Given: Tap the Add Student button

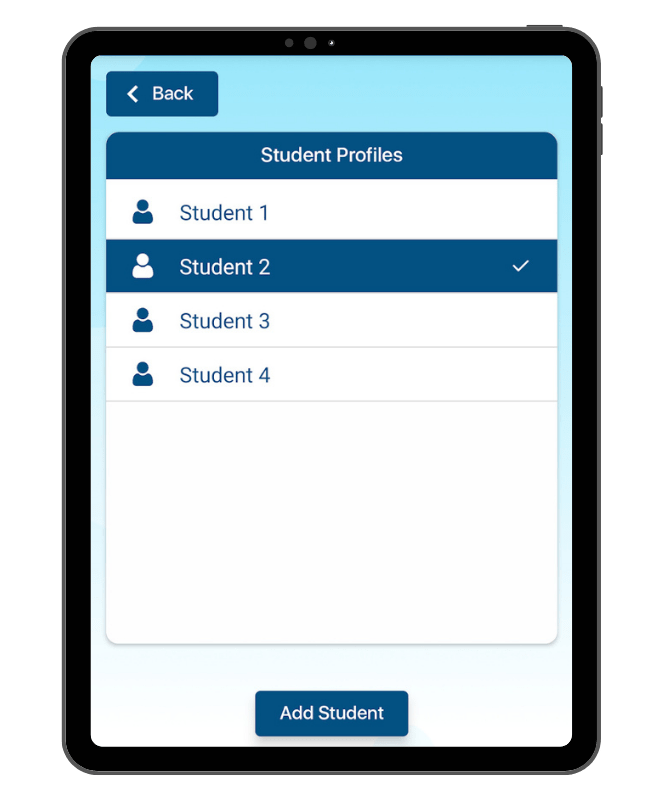Looking at the screenshot, I should click(331, 713).
